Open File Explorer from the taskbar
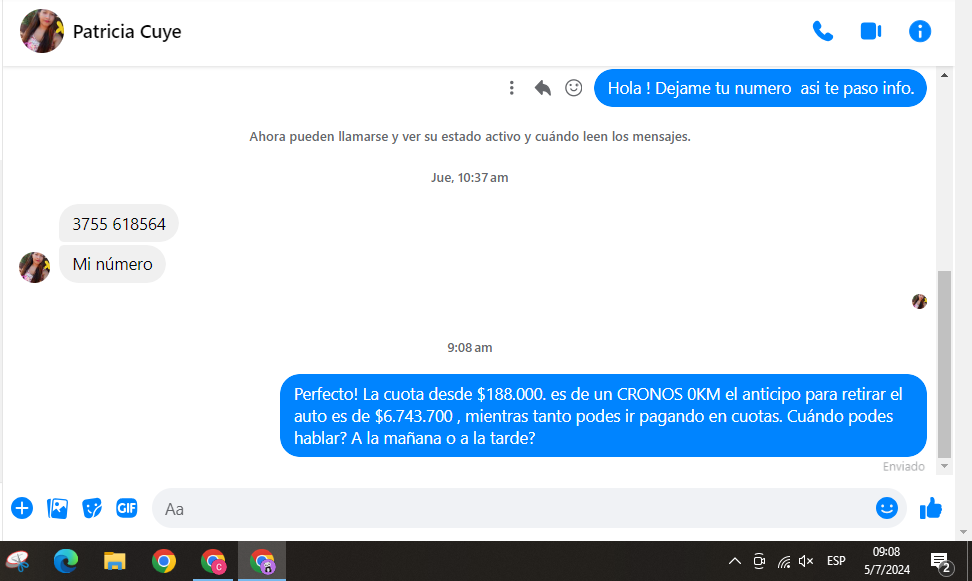This screenshot has width=972, height=581. click(115, 561)
